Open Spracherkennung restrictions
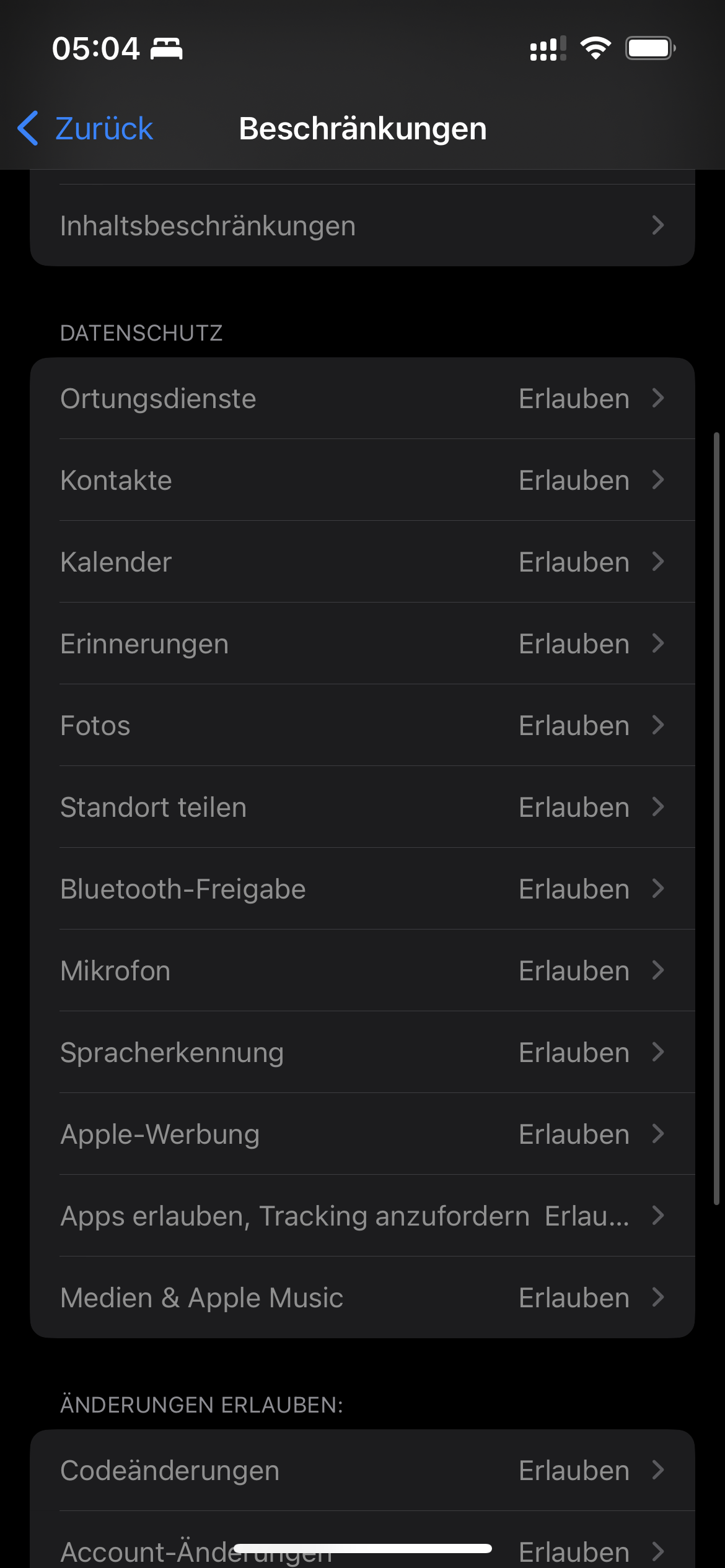 (x=362, y=1053)
